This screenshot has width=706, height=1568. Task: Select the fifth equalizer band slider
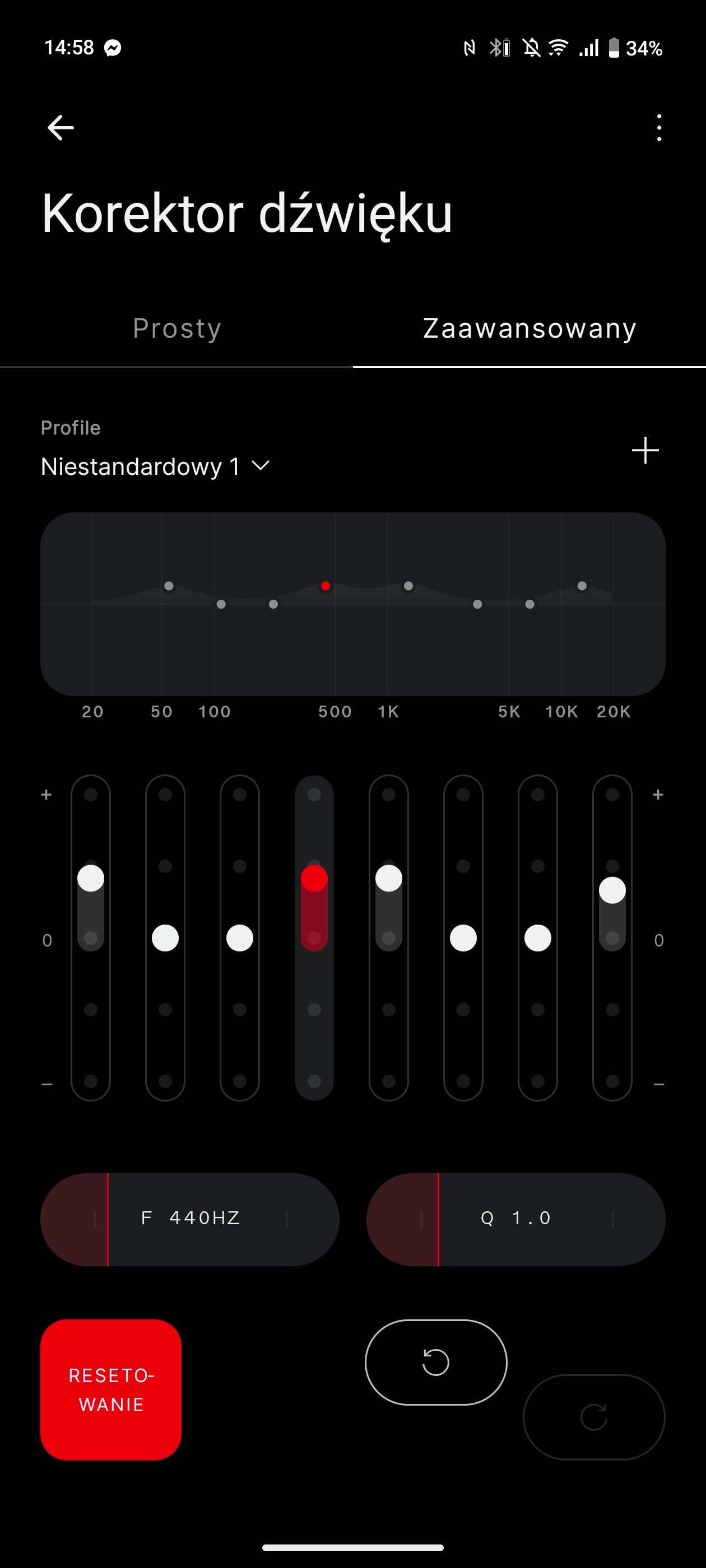click(x=389, y=937)
